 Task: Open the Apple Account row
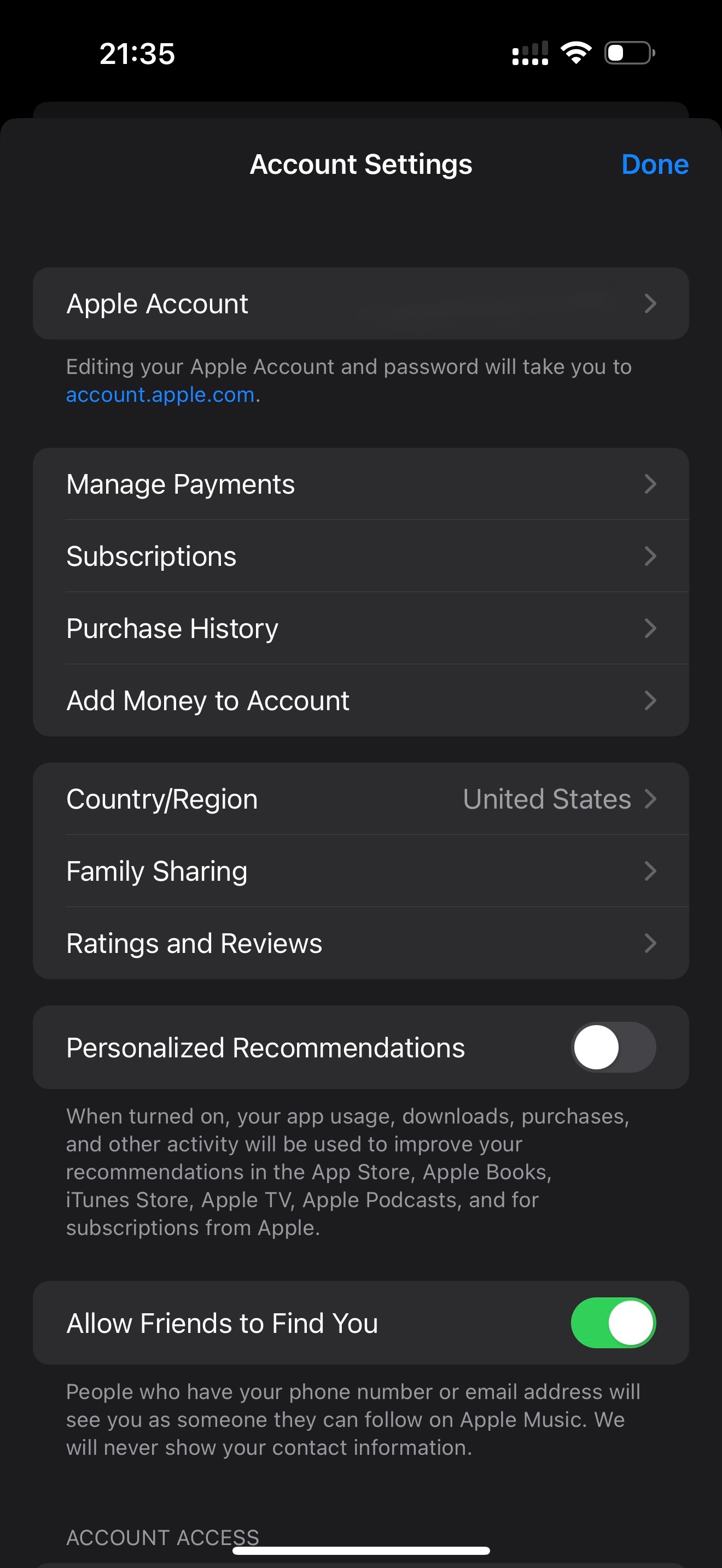pos(361,303)
